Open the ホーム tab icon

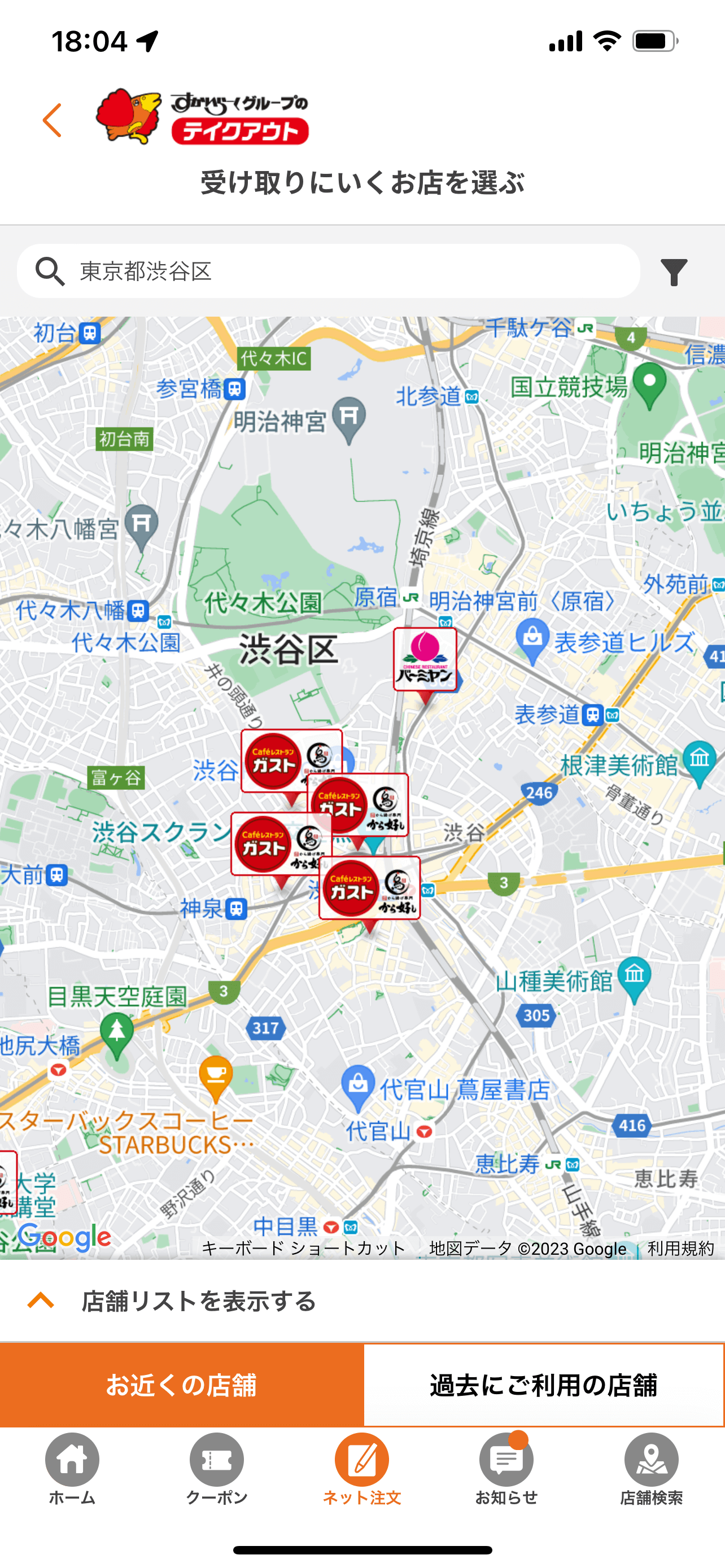71,1460
